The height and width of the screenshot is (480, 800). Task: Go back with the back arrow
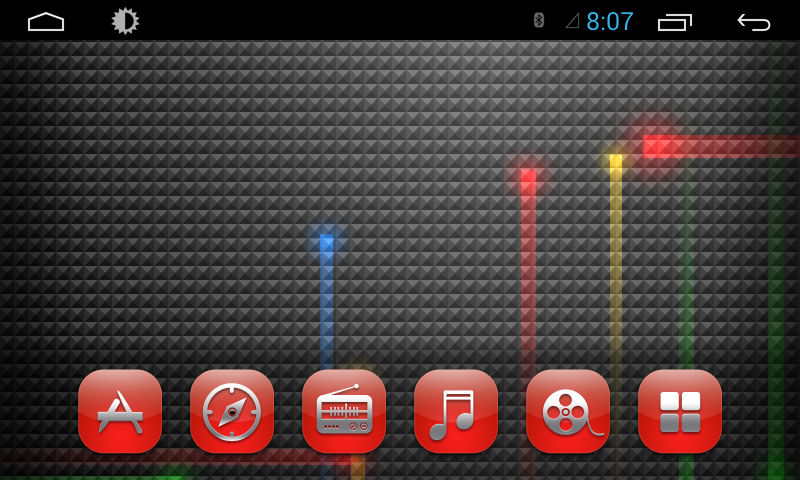point(753,21)
